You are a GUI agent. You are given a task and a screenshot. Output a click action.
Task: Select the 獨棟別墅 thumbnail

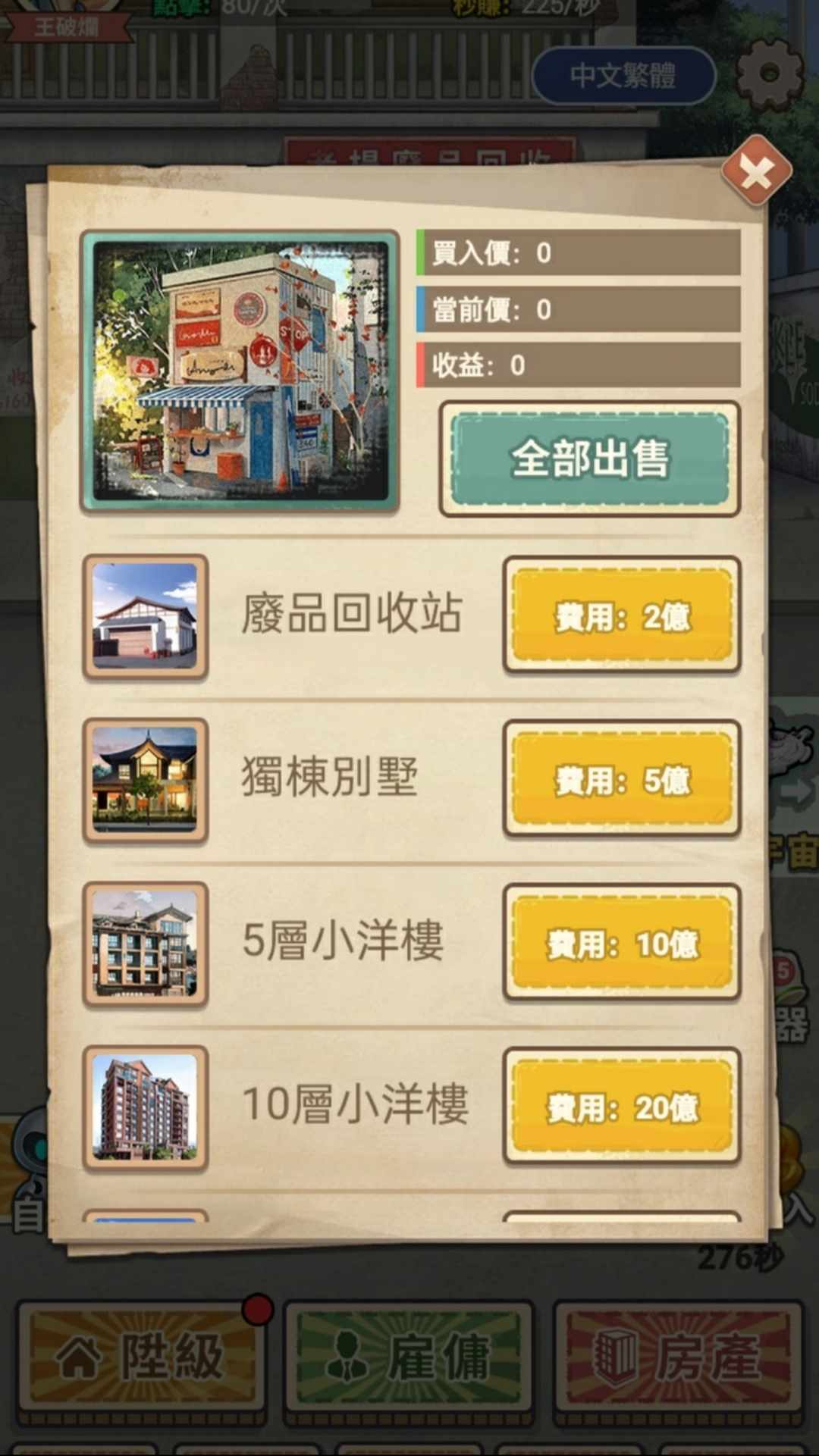pos(145,780)
